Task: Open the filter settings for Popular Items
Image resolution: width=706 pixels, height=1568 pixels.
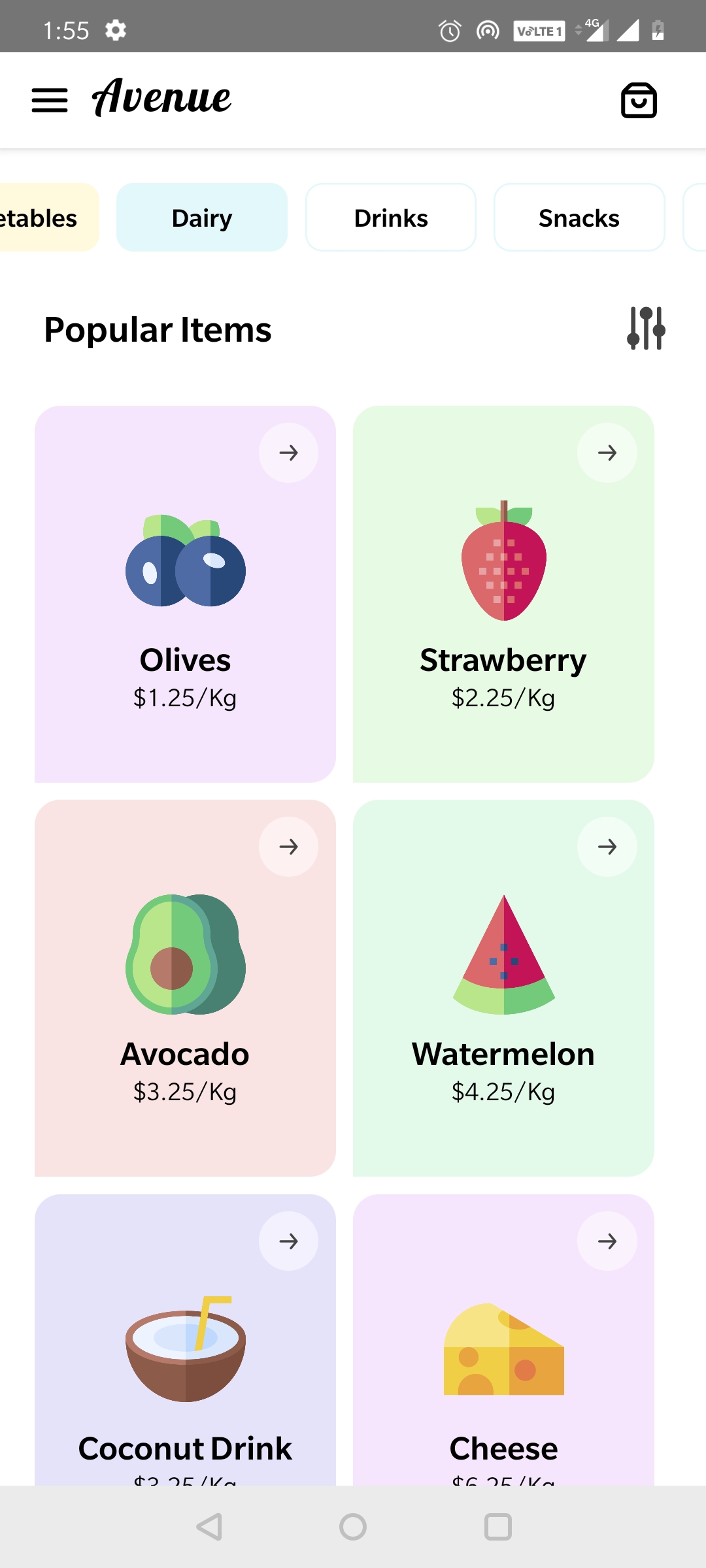Action: tap(646, 328)
